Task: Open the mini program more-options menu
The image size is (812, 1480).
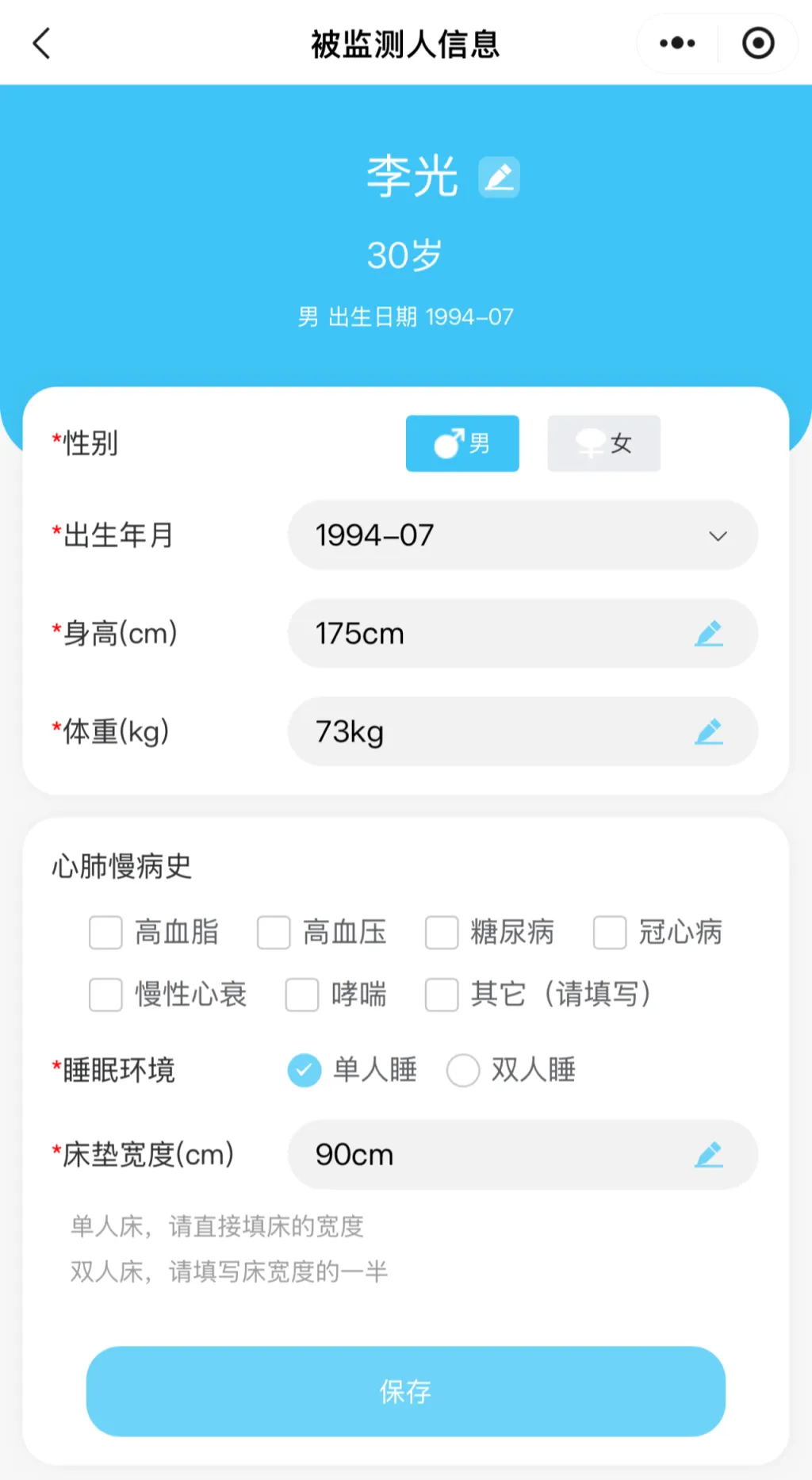Action: pos(677,44)
